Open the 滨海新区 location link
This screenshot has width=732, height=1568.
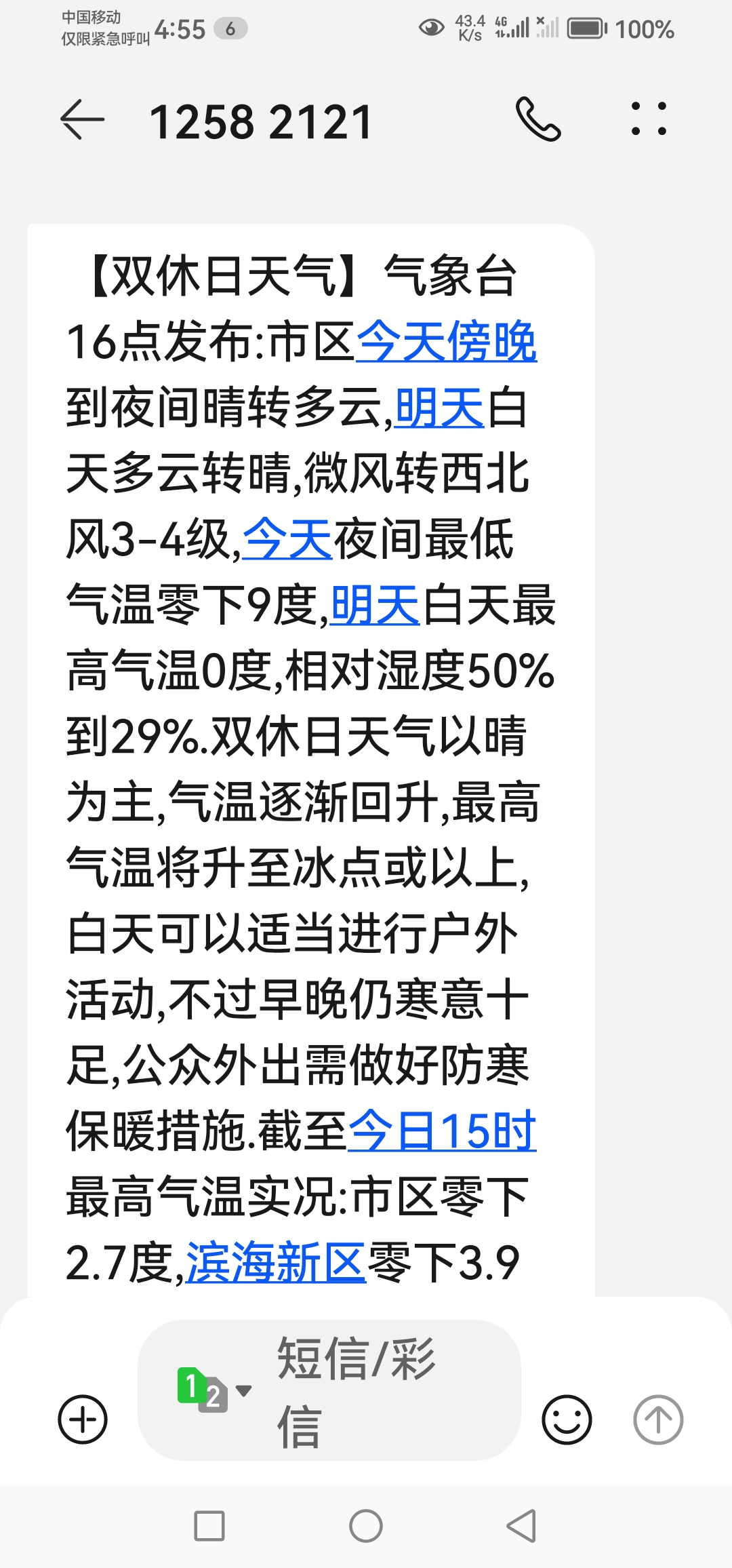click(275, 1263)
